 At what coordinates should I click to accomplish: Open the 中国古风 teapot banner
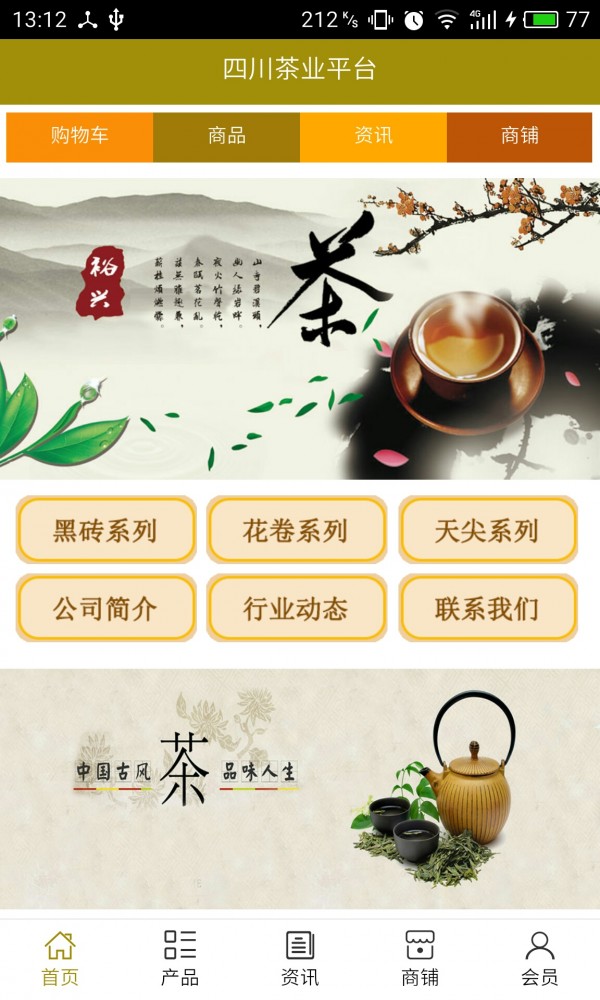(300, 788)
